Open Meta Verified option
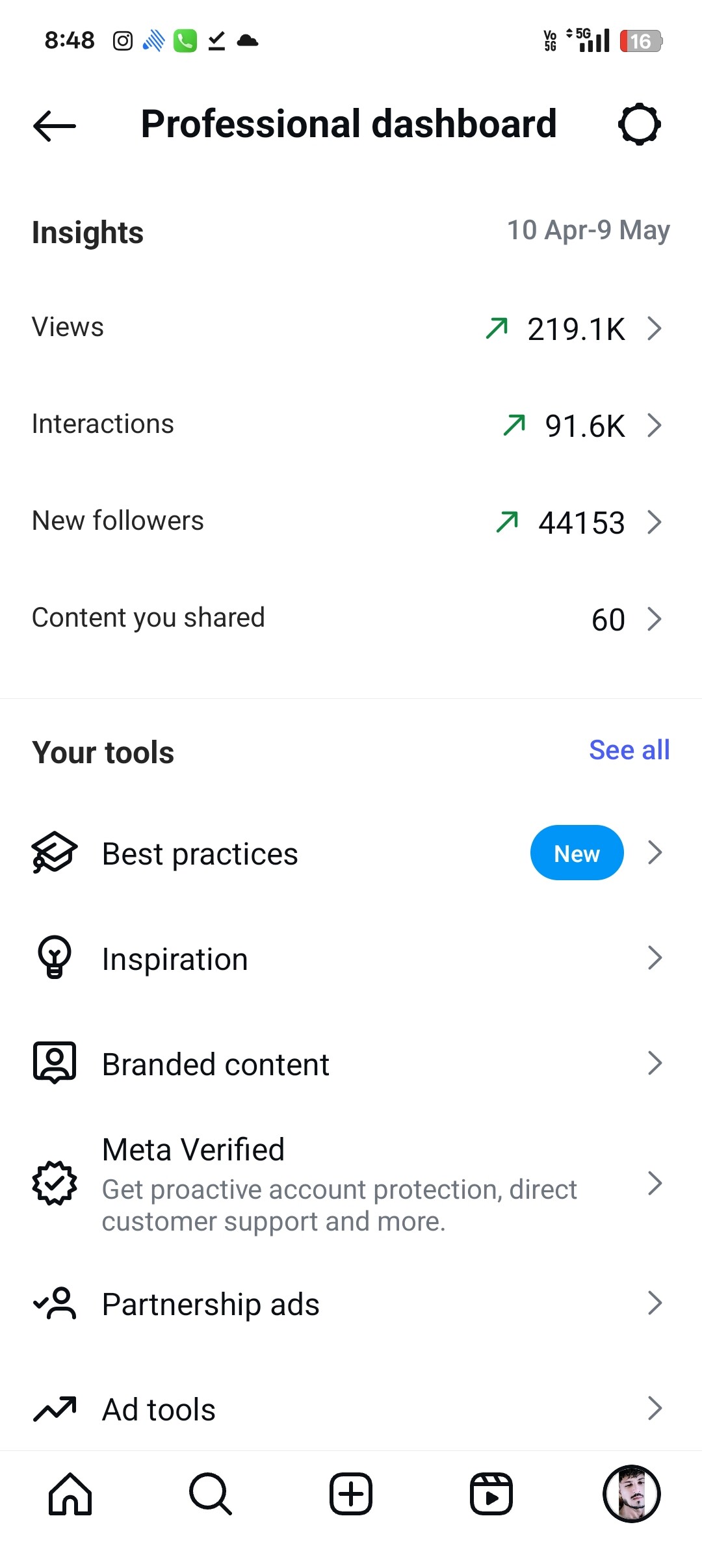 point(351,1184)
